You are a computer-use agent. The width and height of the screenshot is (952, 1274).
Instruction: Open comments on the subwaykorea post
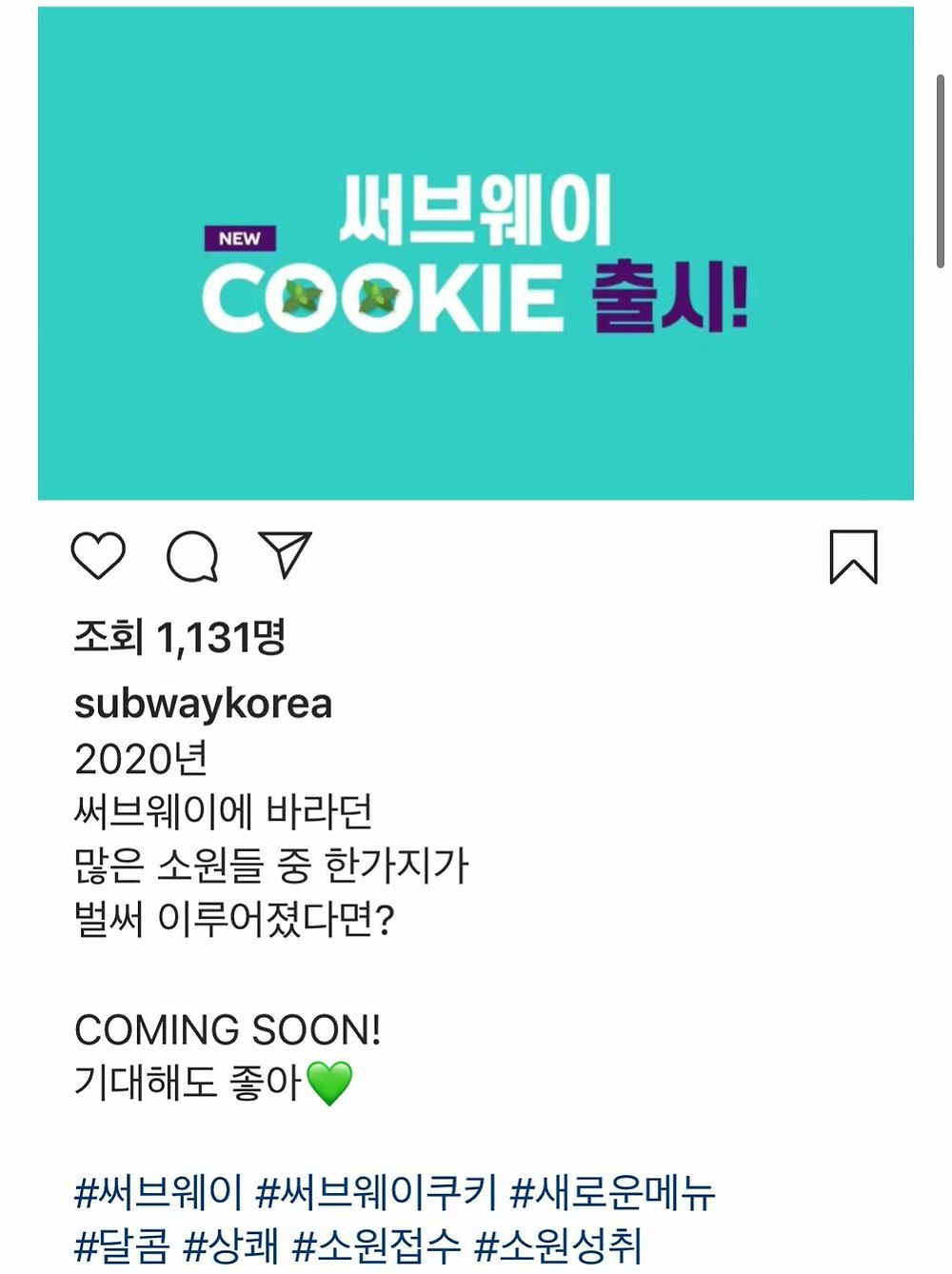click(x=192, y=556)
